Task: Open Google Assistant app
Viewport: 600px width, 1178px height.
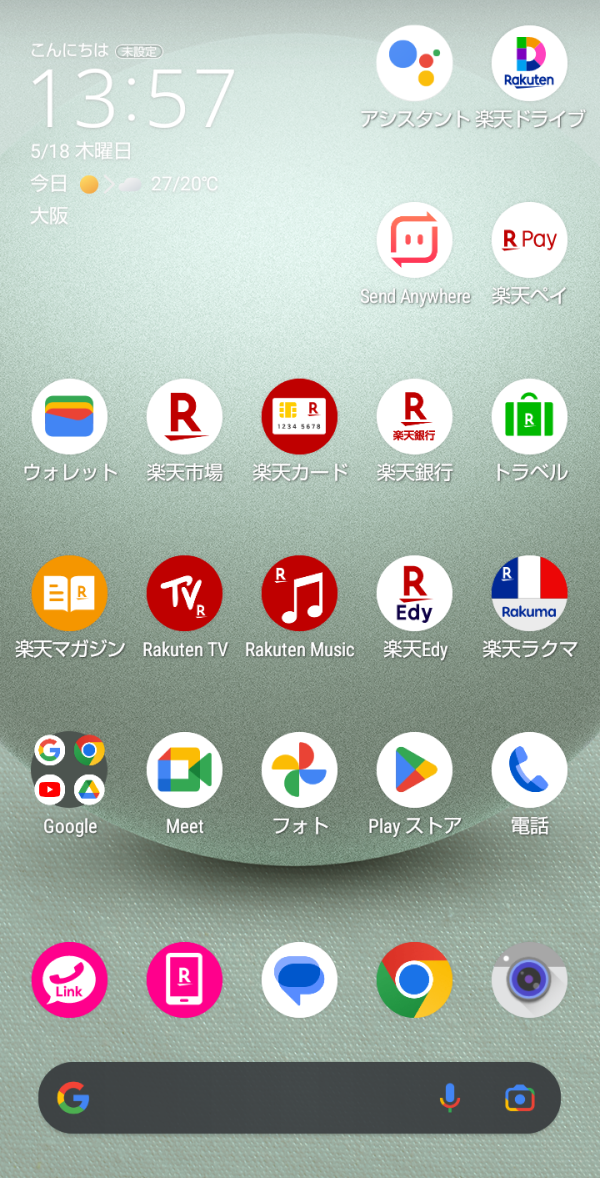Action: point(414,63)
